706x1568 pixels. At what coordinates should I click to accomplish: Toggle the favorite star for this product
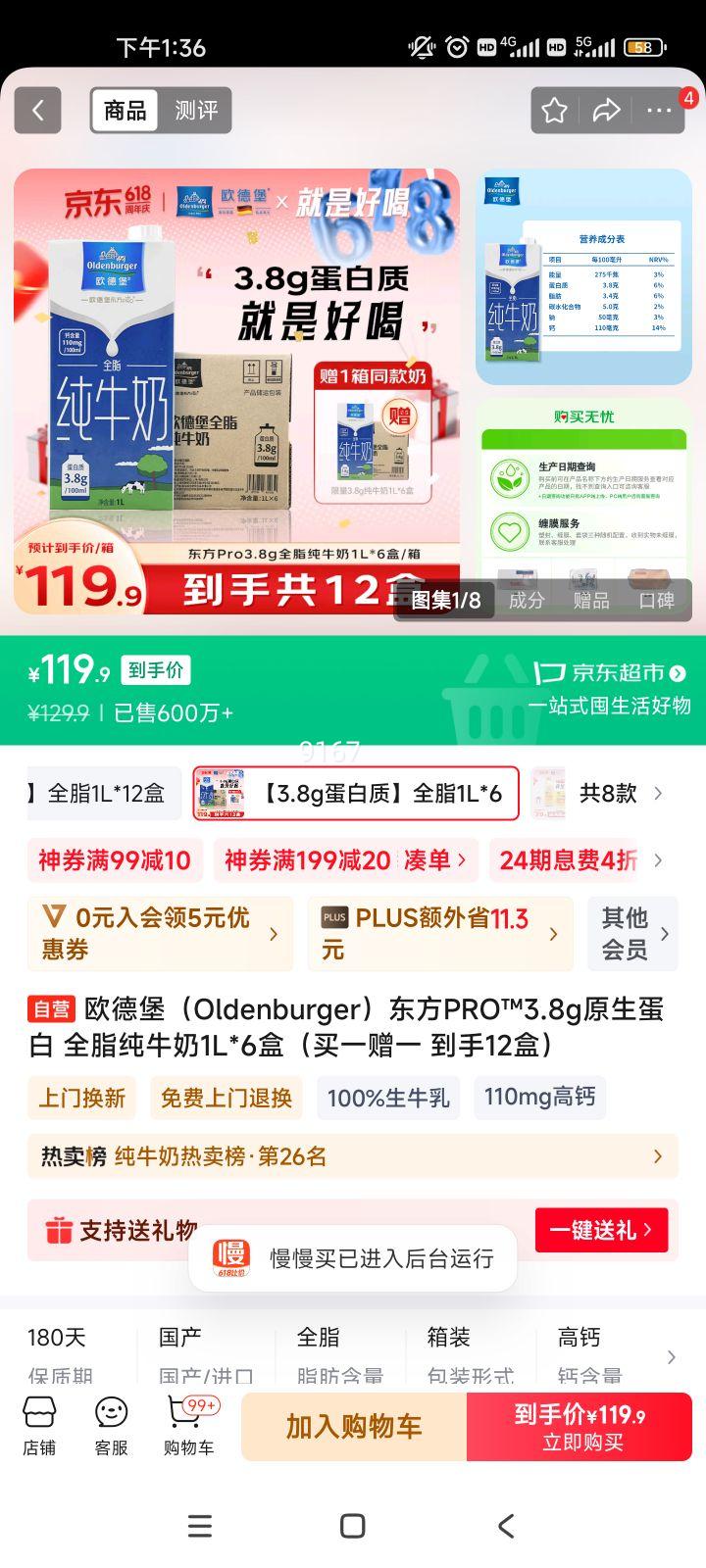coord(555,110)
